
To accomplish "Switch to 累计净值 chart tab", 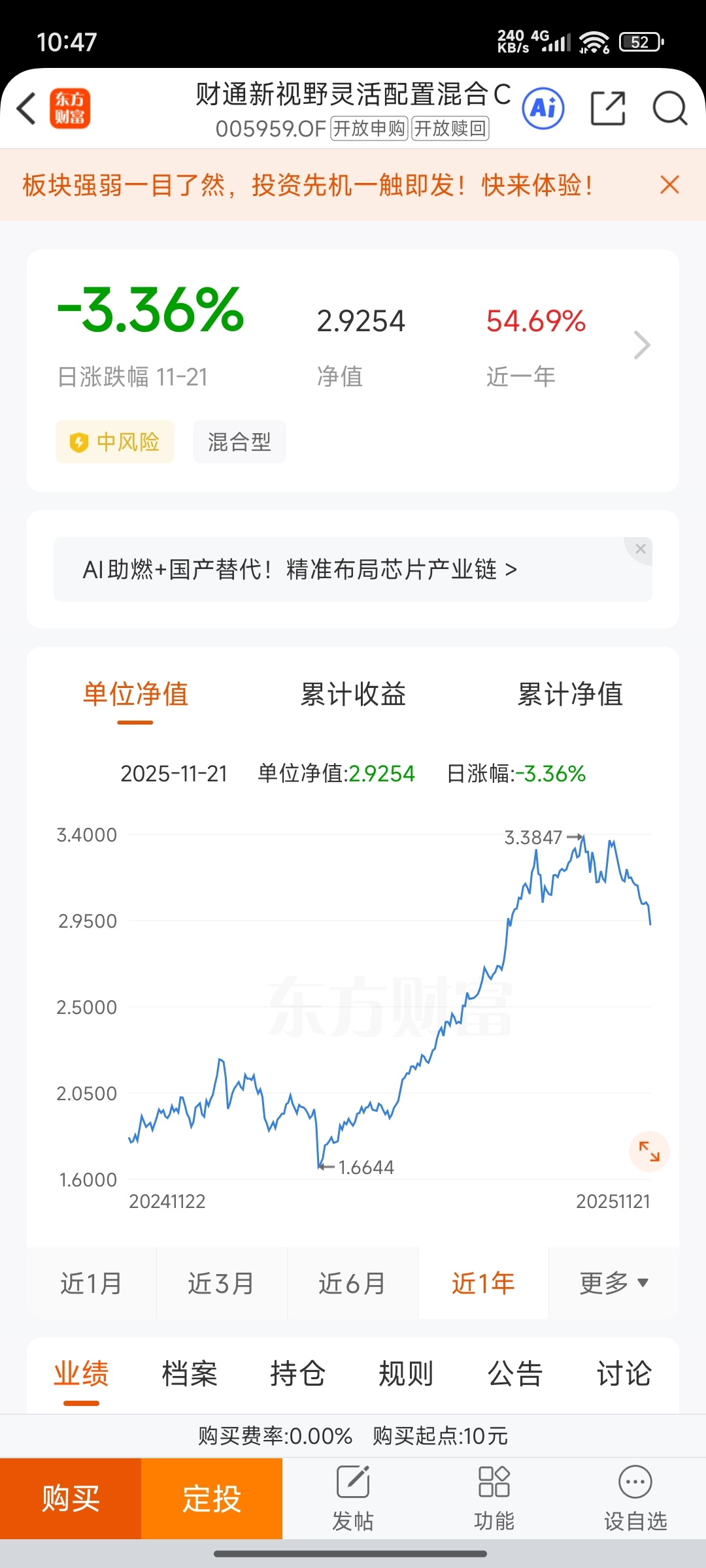I will click(570, 694).
